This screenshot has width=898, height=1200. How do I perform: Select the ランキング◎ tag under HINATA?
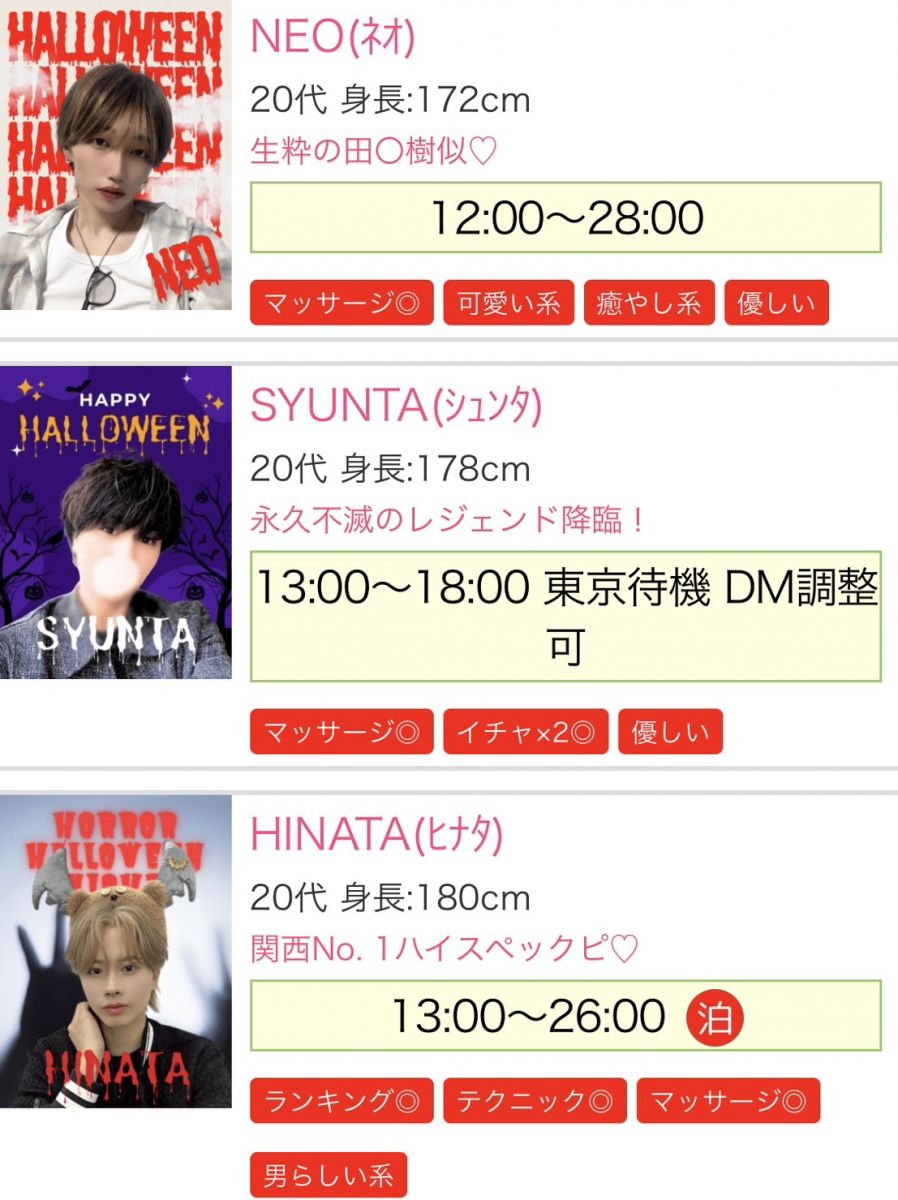[x=341, y=1101]
